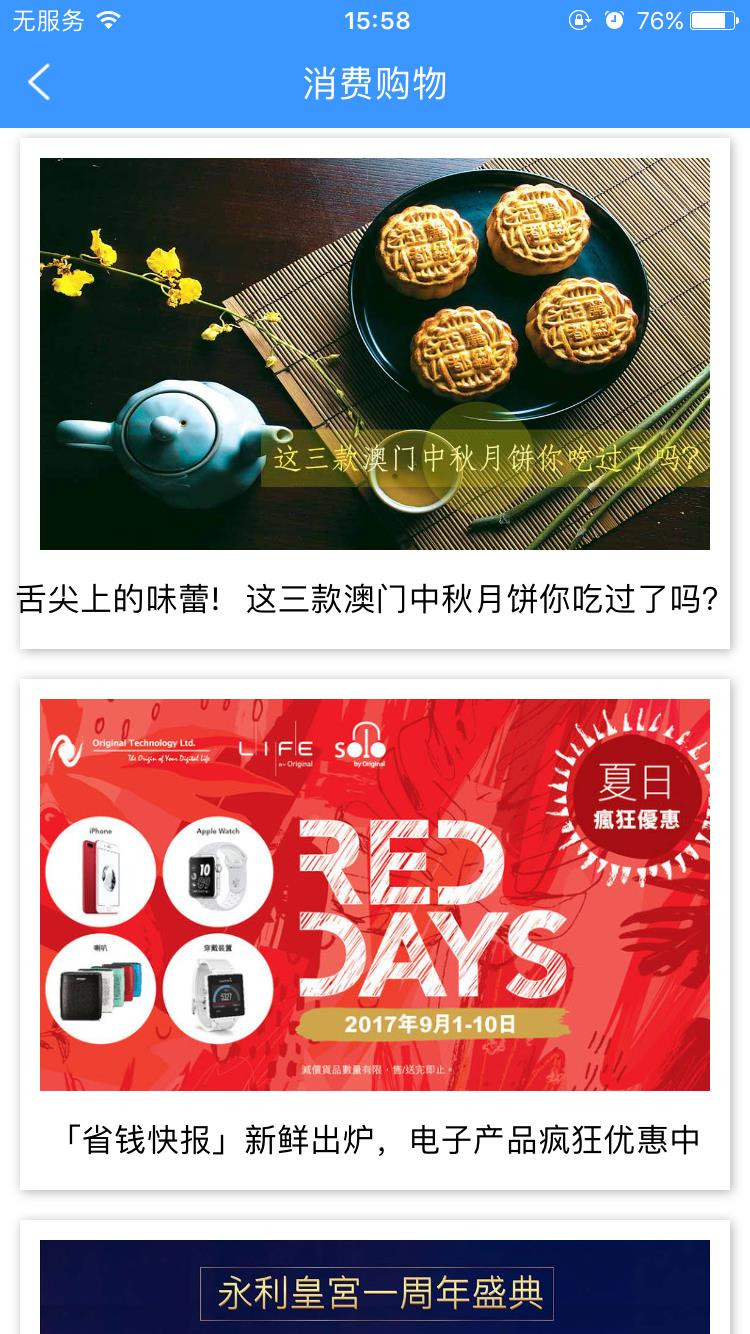The image size is (750, 1334).
Task: Open the Macau mooncake article card
Action: (375, 390)
